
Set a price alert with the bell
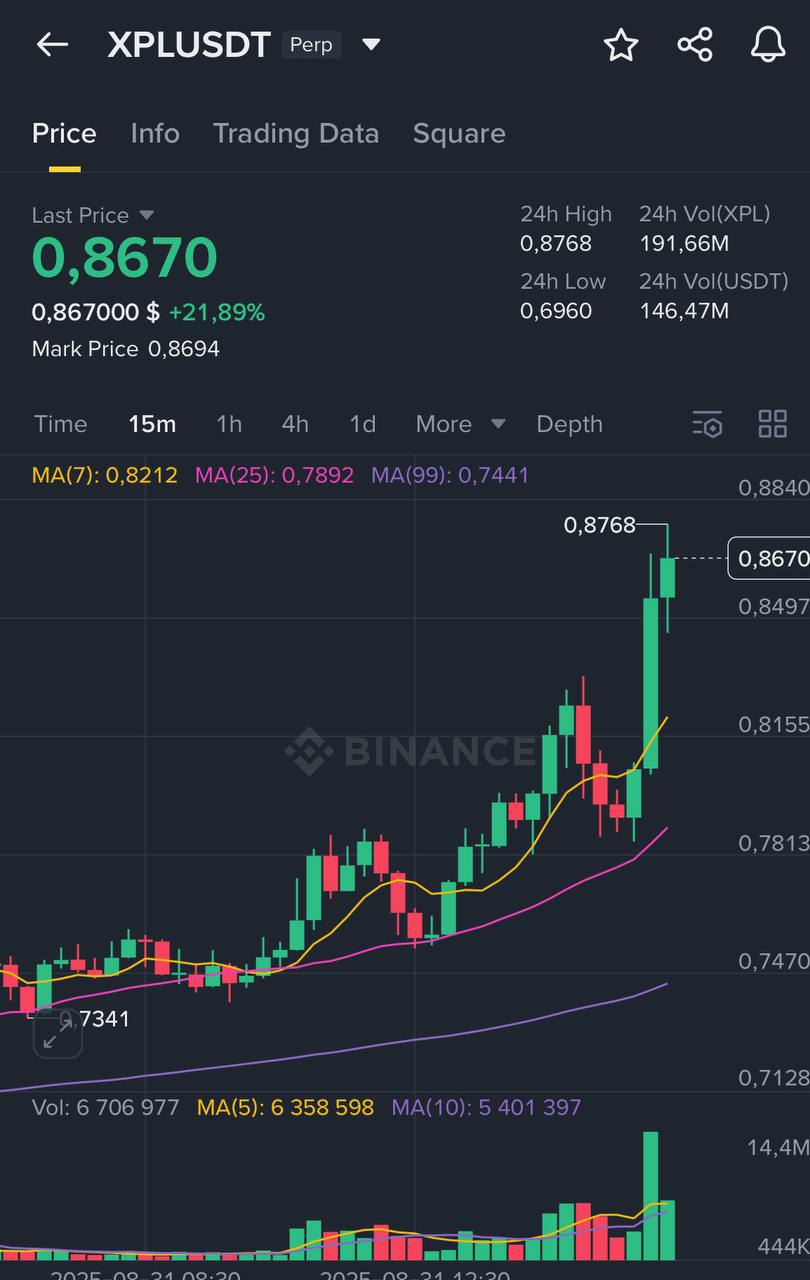point(768,44)
